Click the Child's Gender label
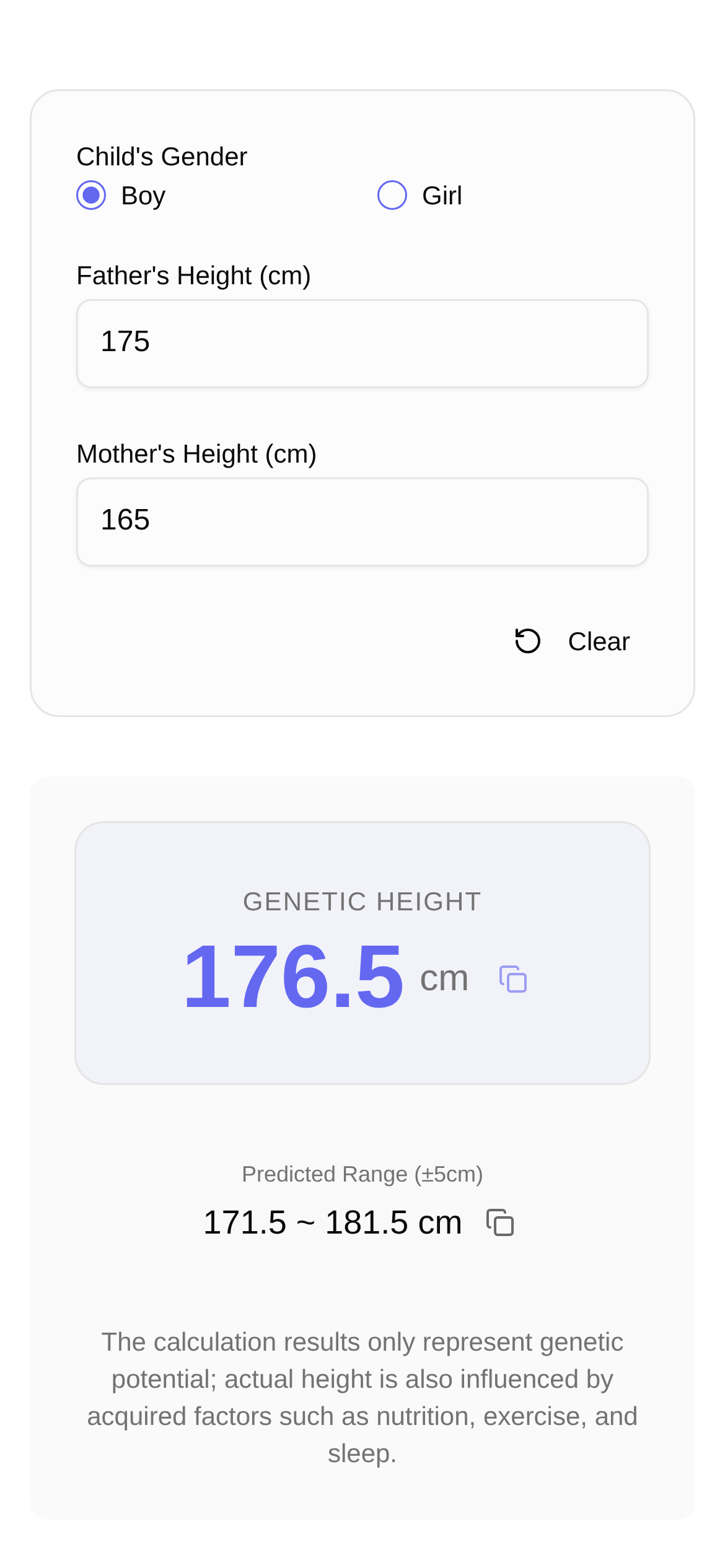 point(161,156)
